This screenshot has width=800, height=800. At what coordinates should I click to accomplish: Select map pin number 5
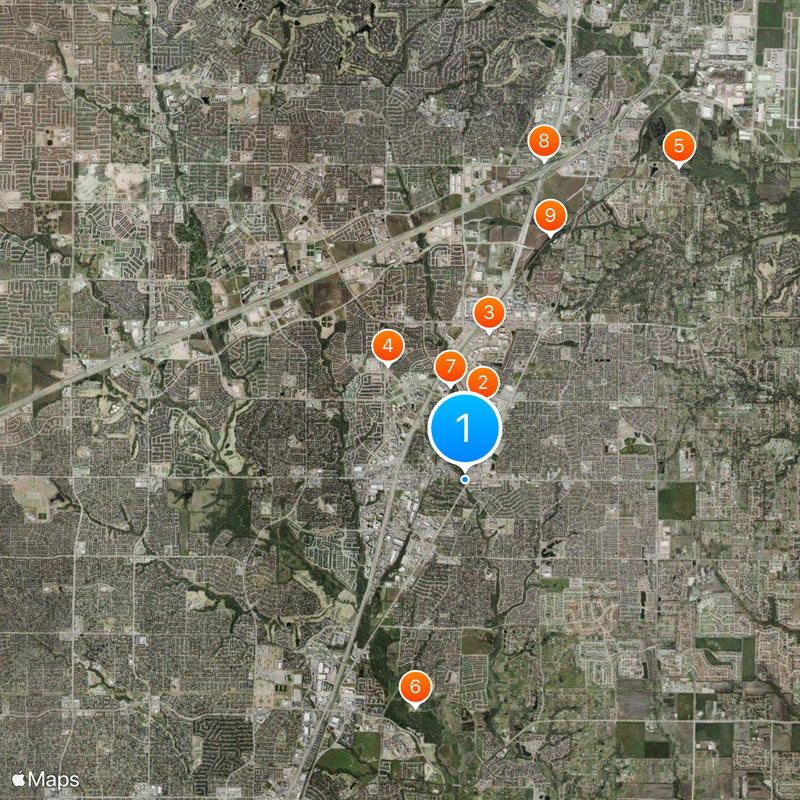point(679,147)
